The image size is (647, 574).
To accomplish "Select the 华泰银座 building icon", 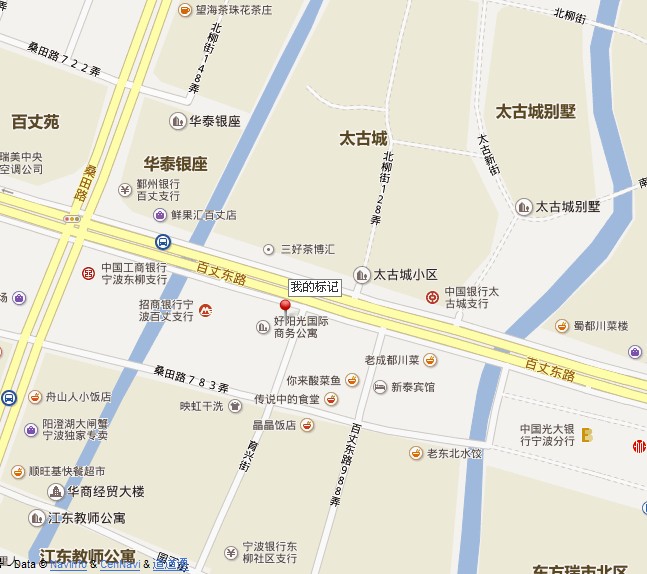I will (x=178, y=120).
